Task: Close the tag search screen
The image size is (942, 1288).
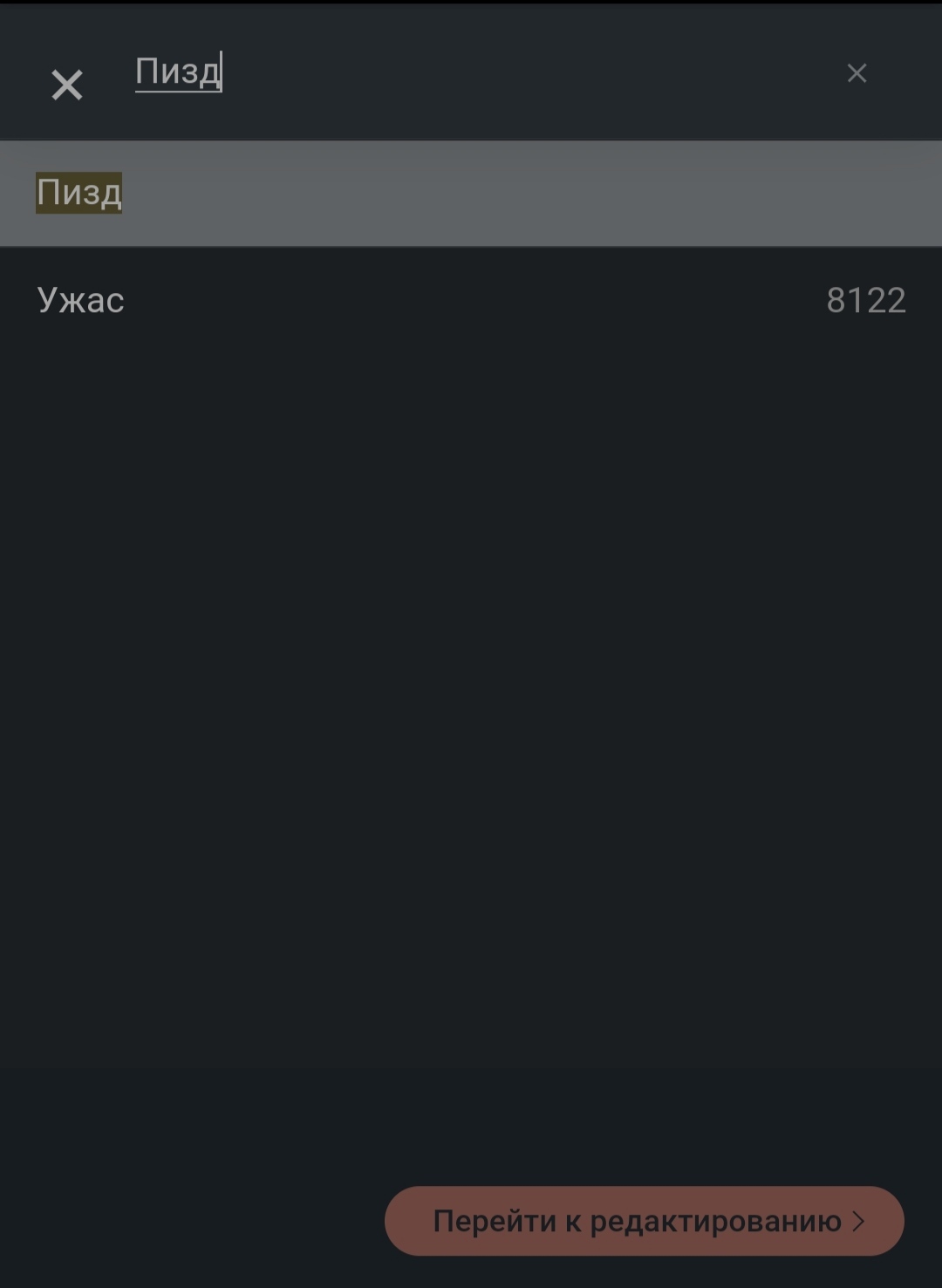Action: pyautogui.click(x=66, y=85)
